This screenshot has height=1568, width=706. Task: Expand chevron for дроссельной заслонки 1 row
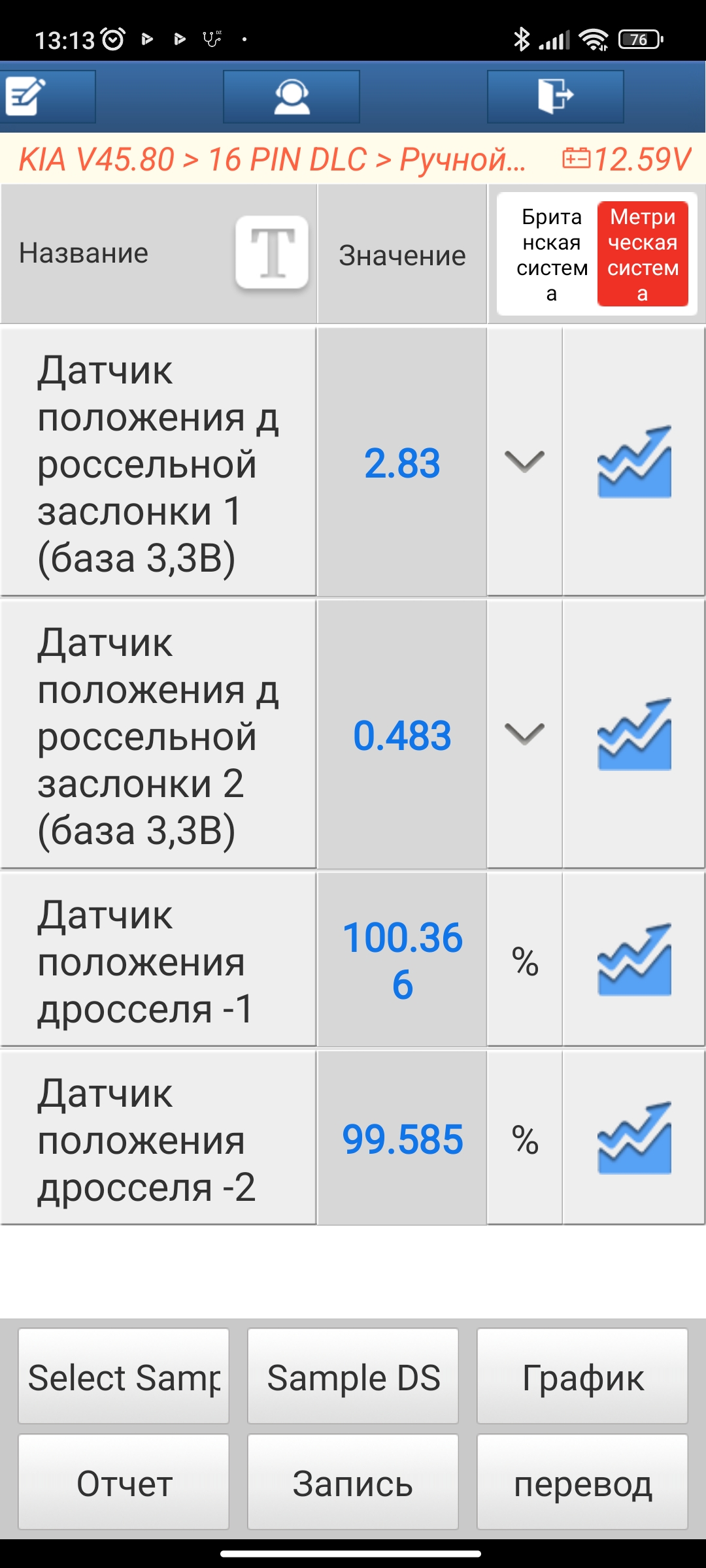[x=524, y=462]
